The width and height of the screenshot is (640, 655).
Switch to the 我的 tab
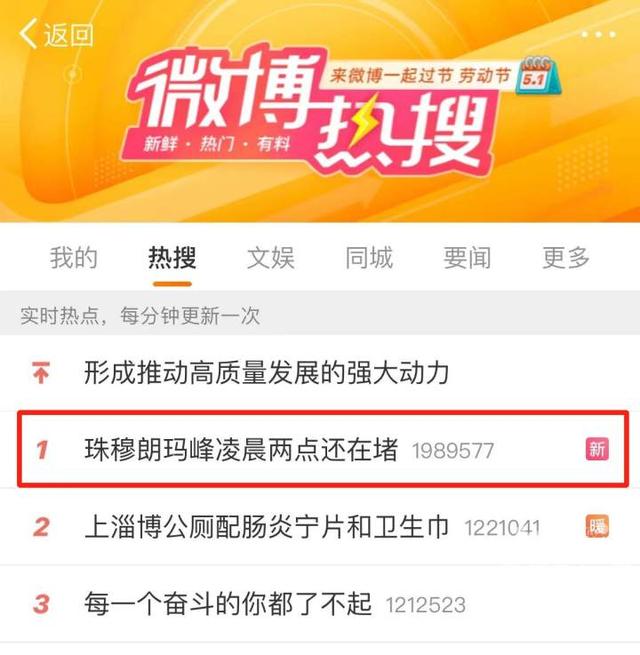tap(74, 258)
